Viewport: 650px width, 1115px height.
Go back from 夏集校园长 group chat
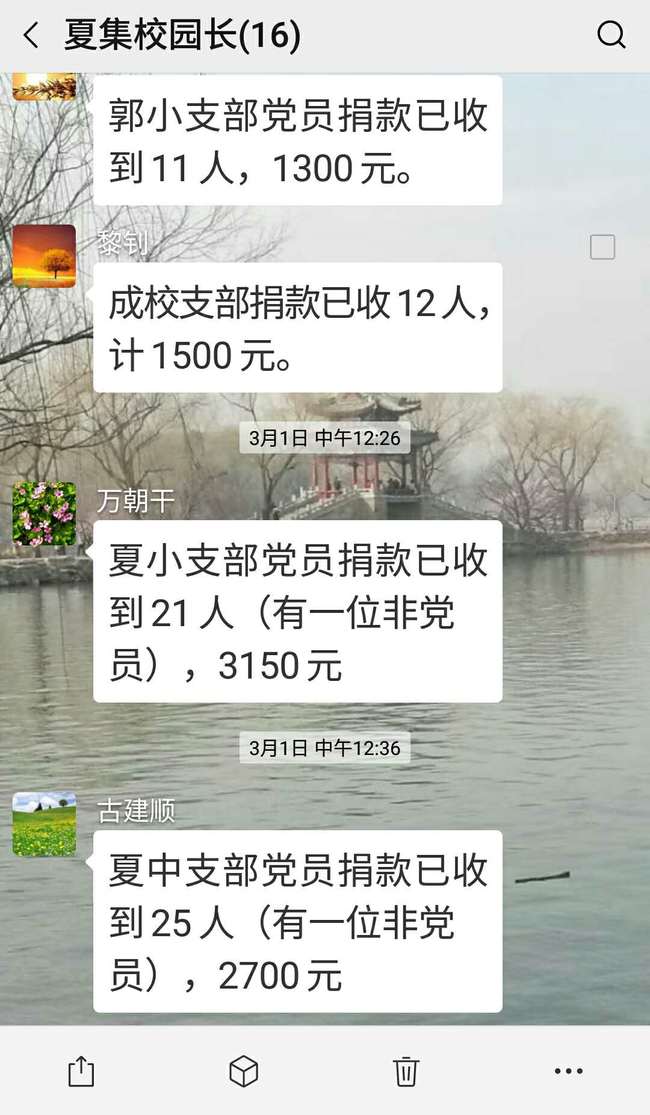click(31, 36)
